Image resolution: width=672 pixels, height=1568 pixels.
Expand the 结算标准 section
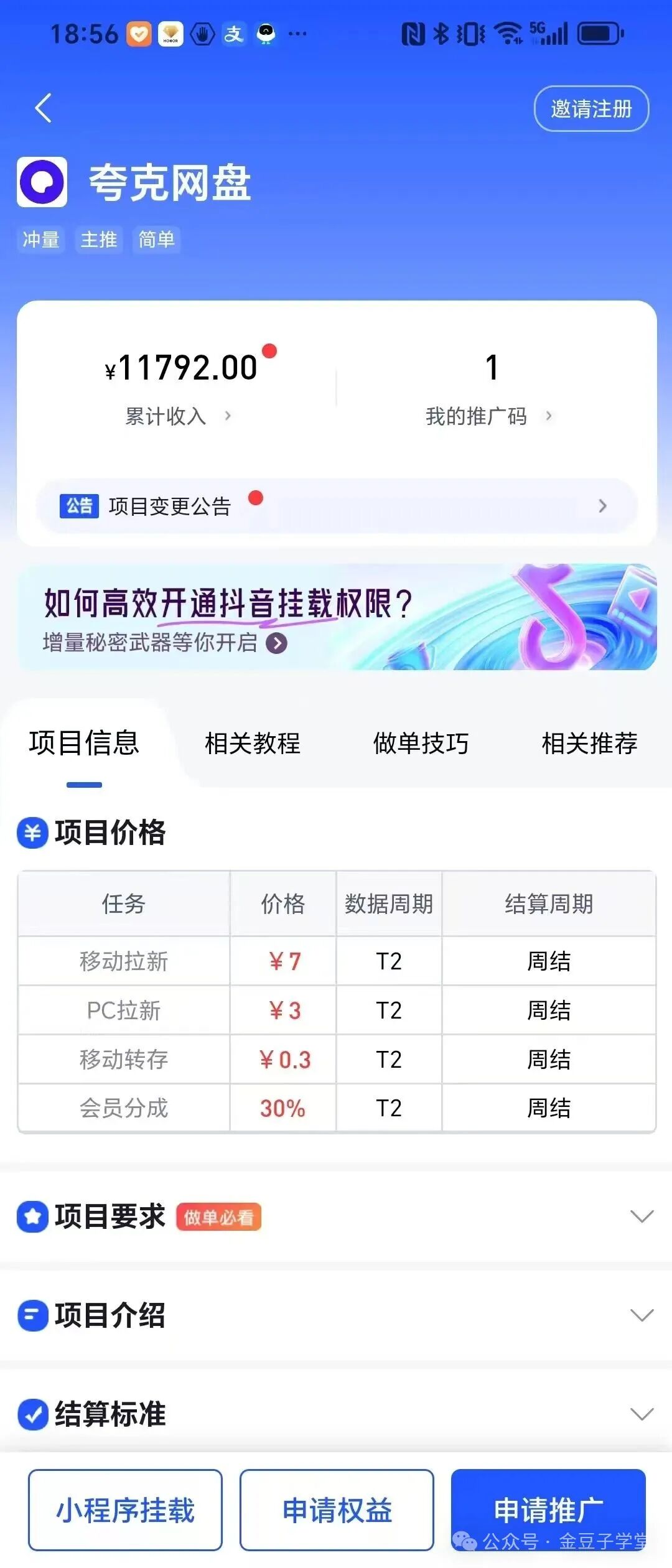[x=642, y=1416]
